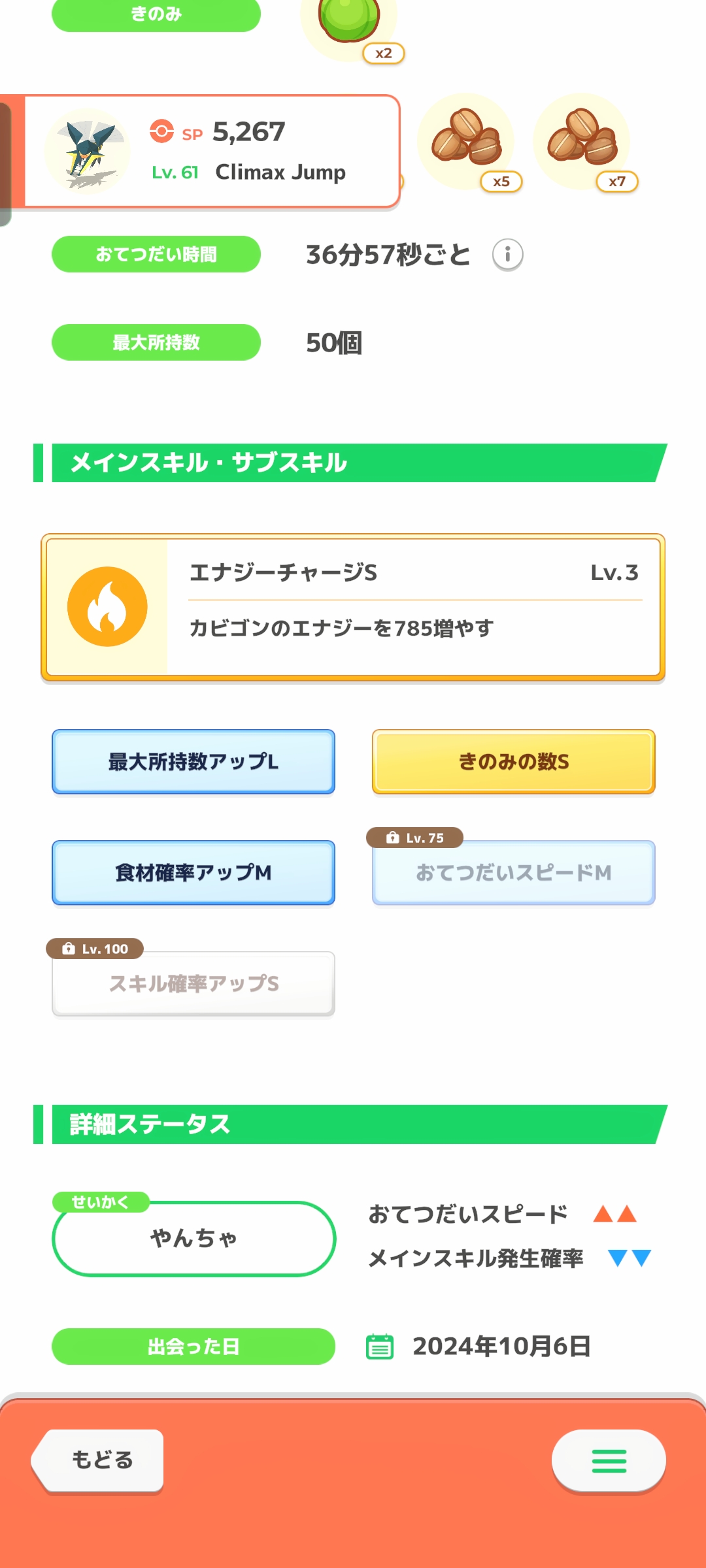
Task: Toggle the locked スキル確率アップS subskill
Action: click(x=193, y=983)
